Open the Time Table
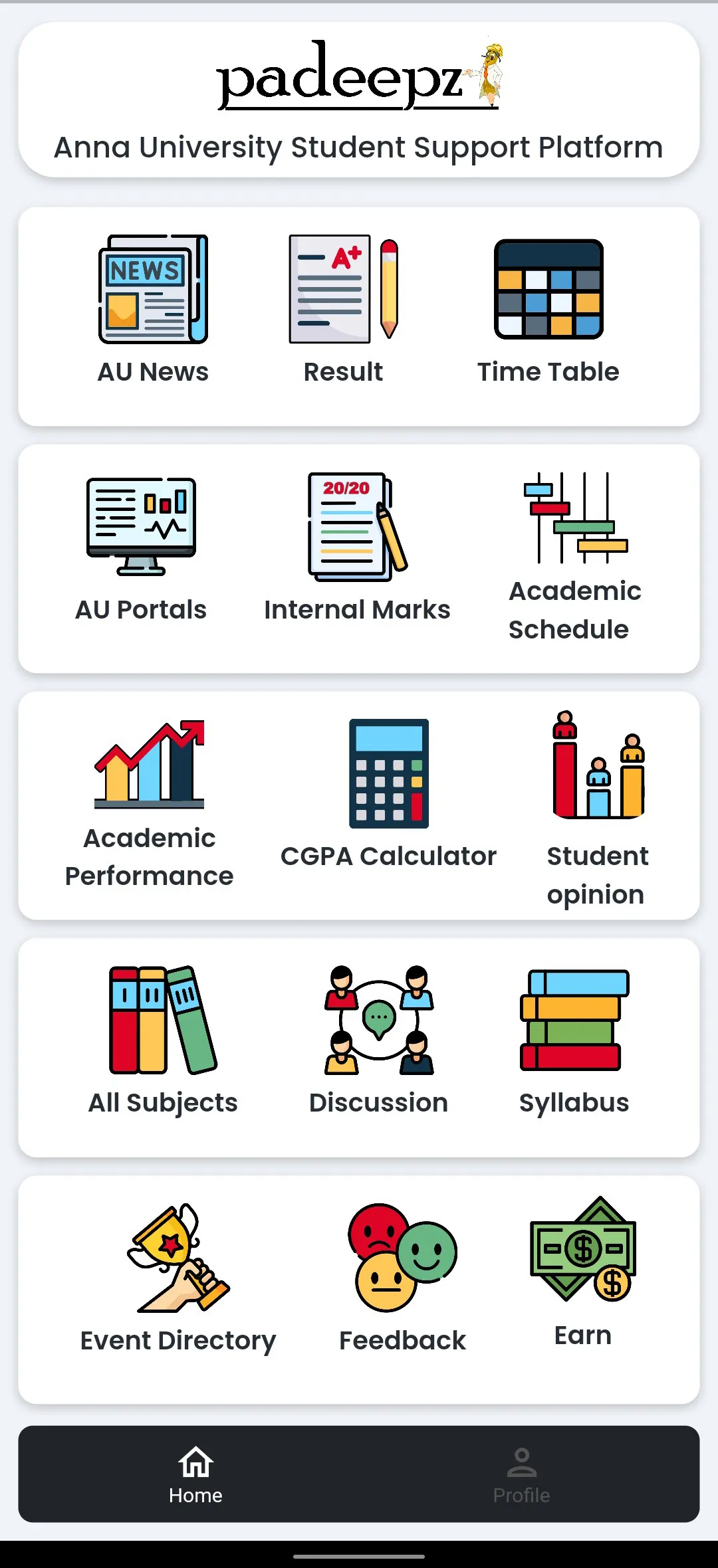 point(548,309)
